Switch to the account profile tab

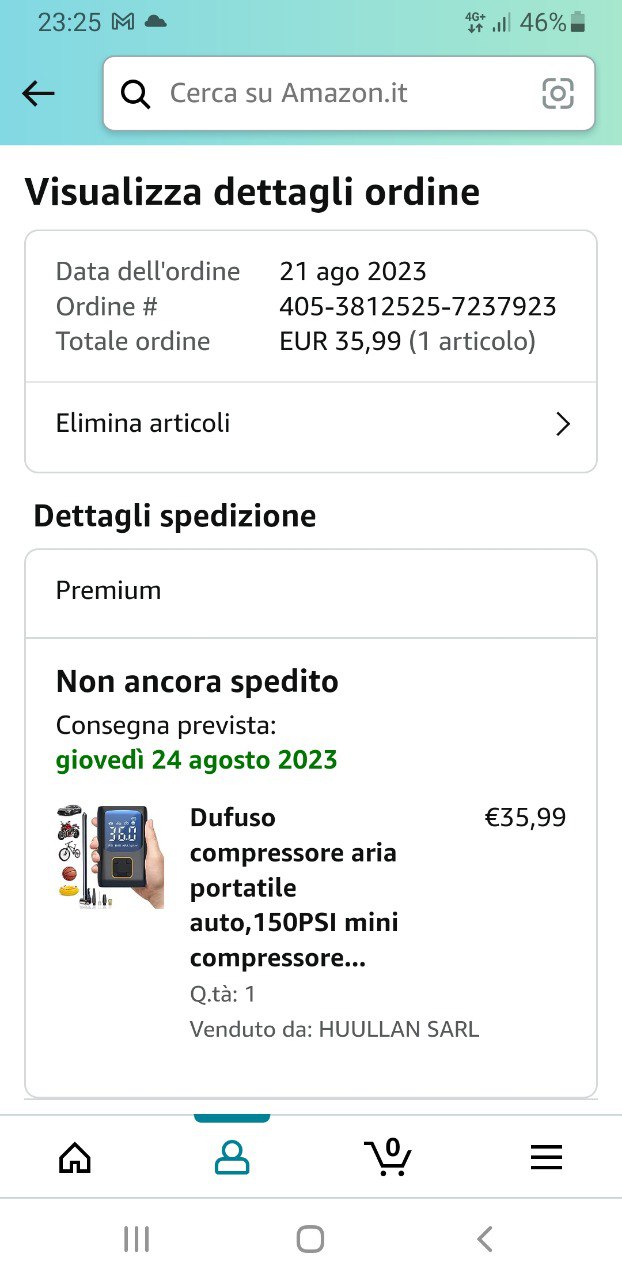click(x=232, y=1157)
